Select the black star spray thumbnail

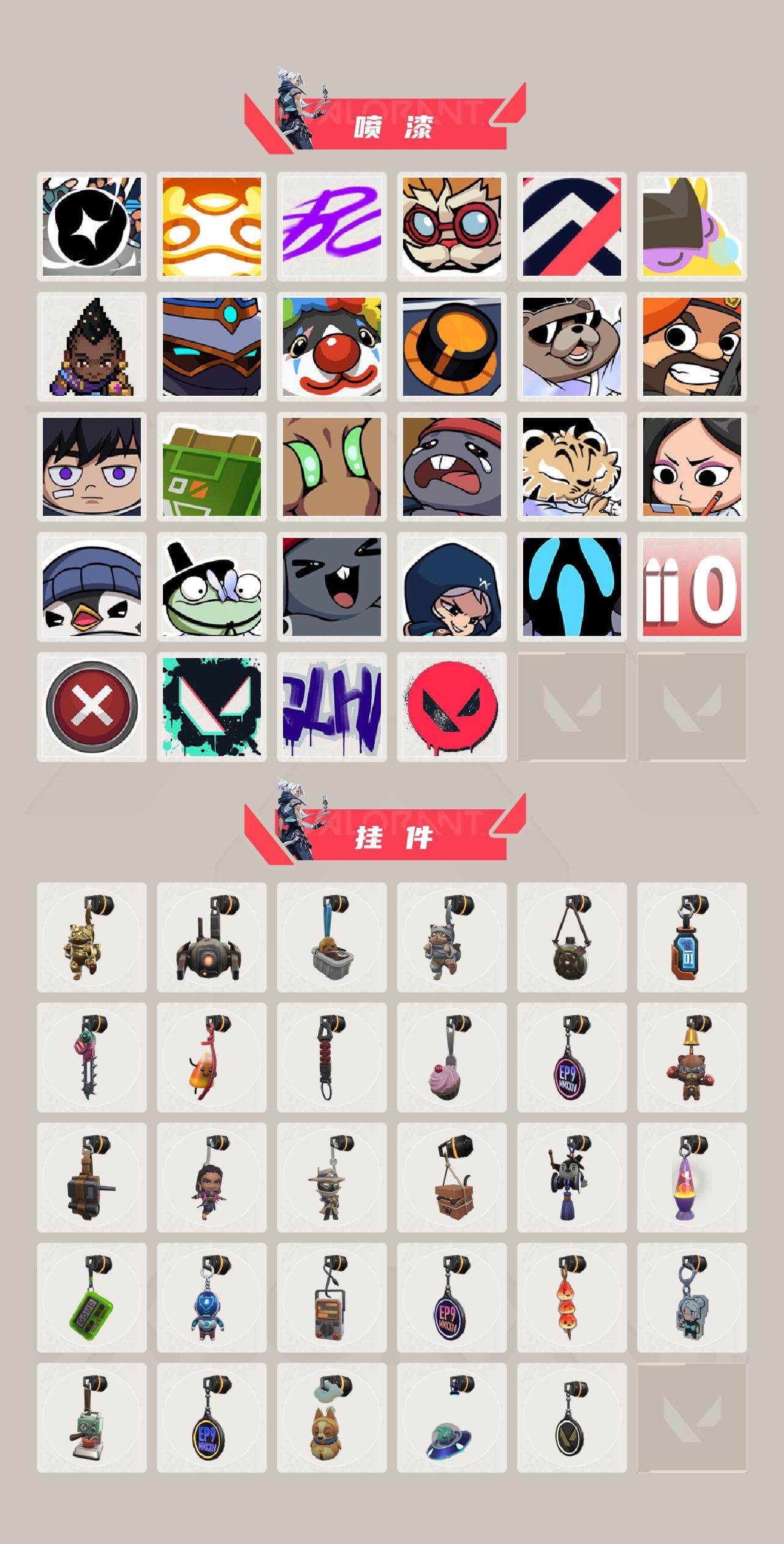(92, 224)
